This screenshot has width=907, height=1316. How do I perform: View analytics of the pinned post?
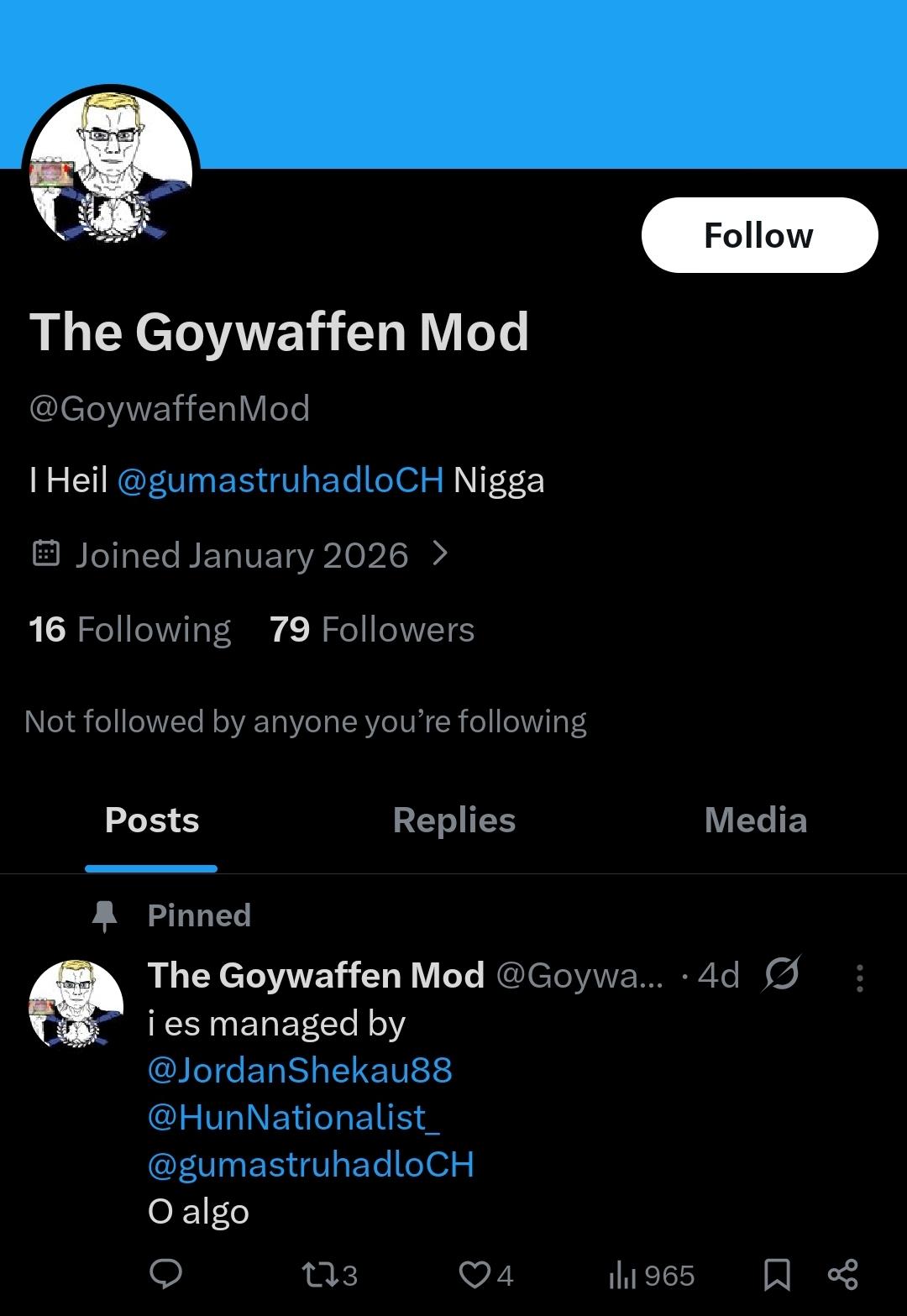[651, 1276]
